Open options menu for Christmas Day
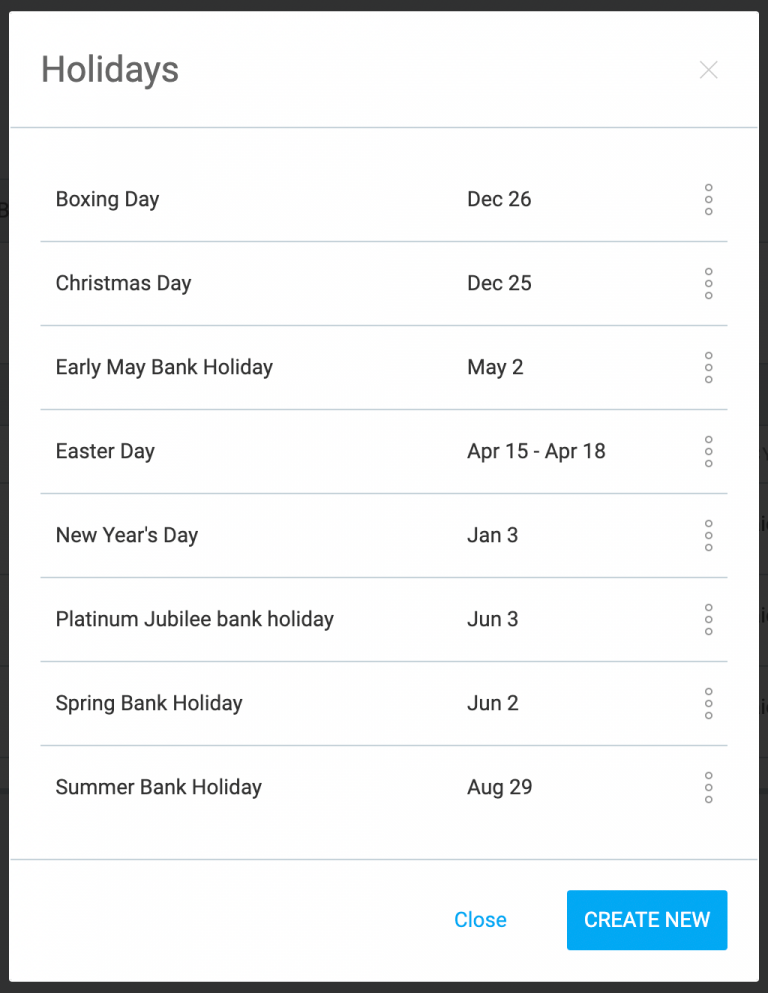 click(x=708, y=283)
